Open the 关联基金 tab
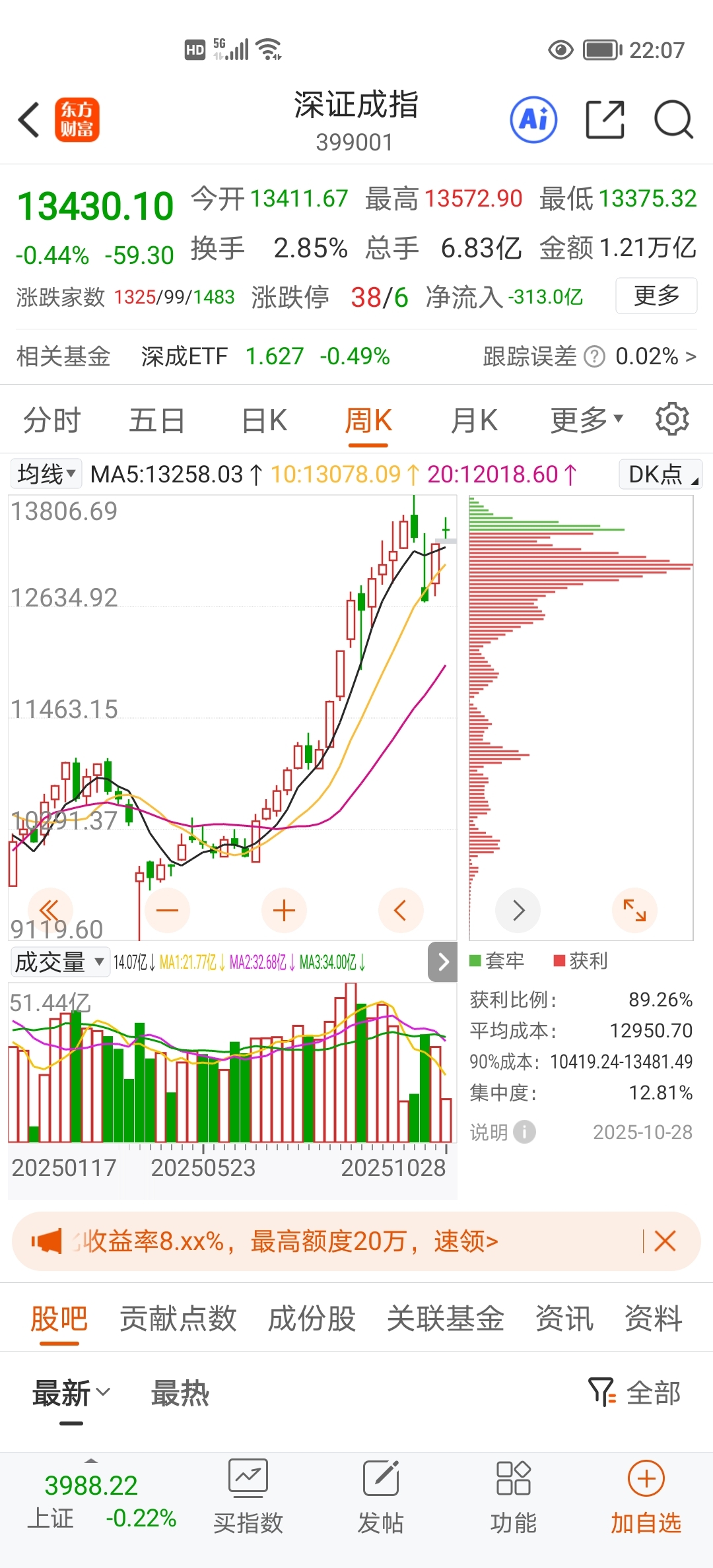This screenshot has width=713, height=1568. point(445,1319)
